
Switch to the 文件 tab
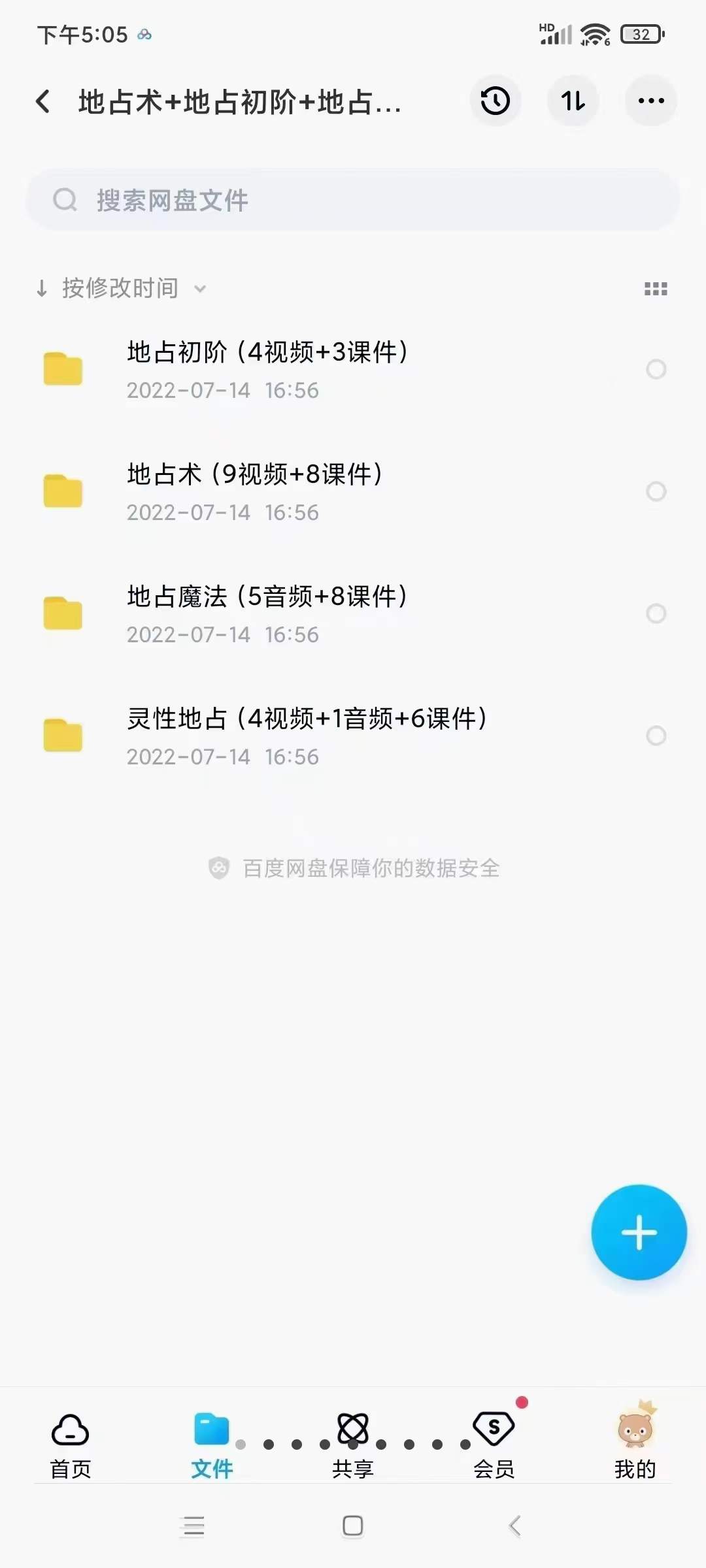[x=212, y=1447]
